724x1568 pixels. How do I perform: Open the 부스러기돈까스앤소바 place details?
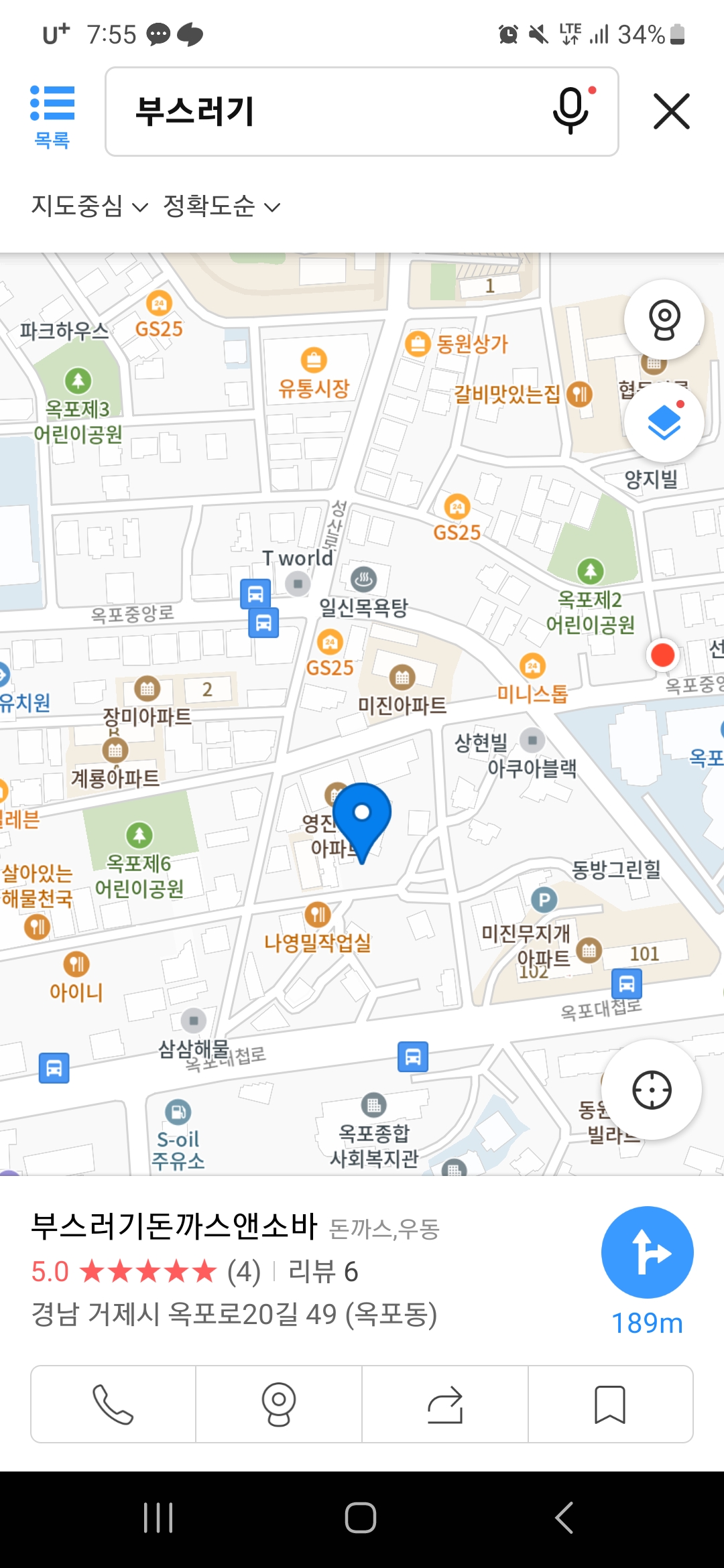tap(174, 1226)
